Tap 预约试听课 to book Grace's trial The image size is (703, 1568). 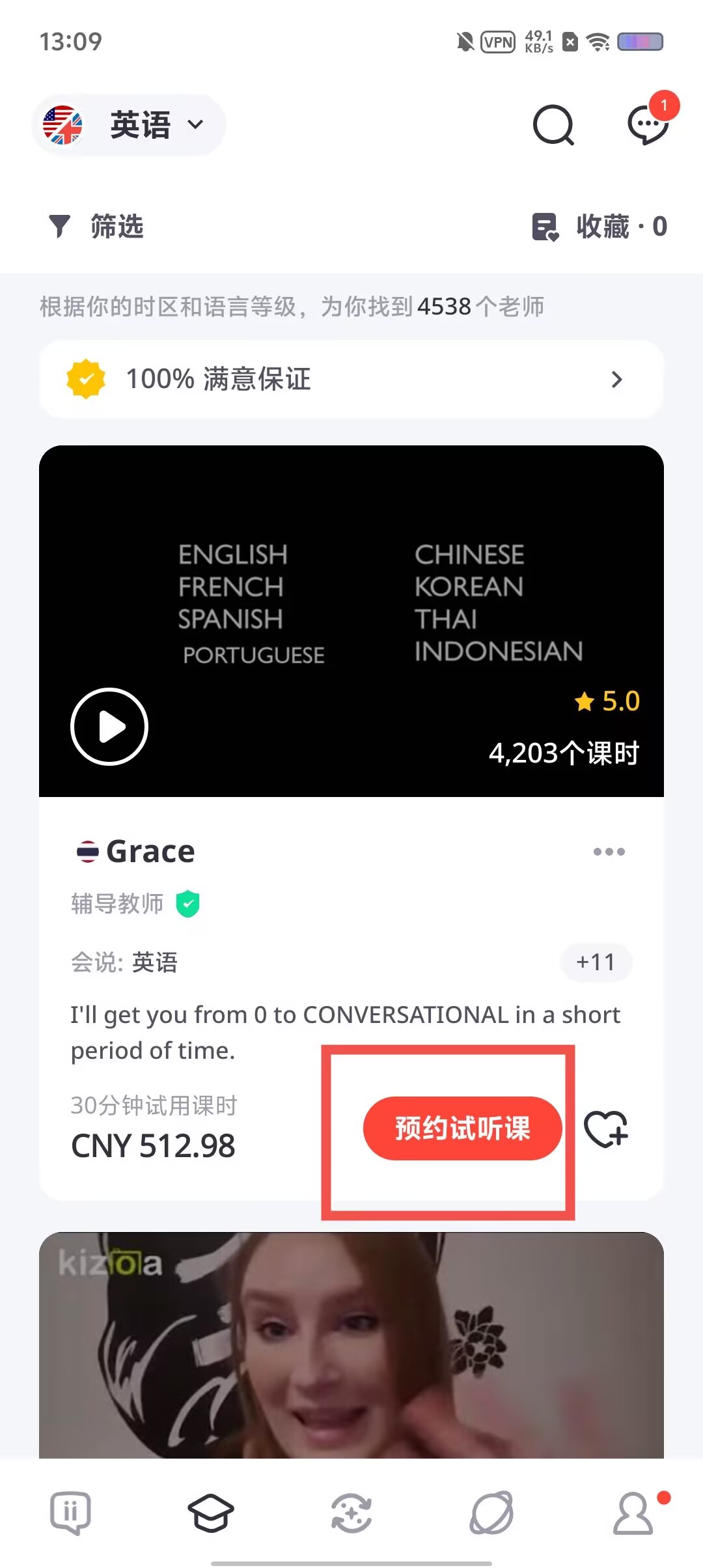tap(462, 1128)
